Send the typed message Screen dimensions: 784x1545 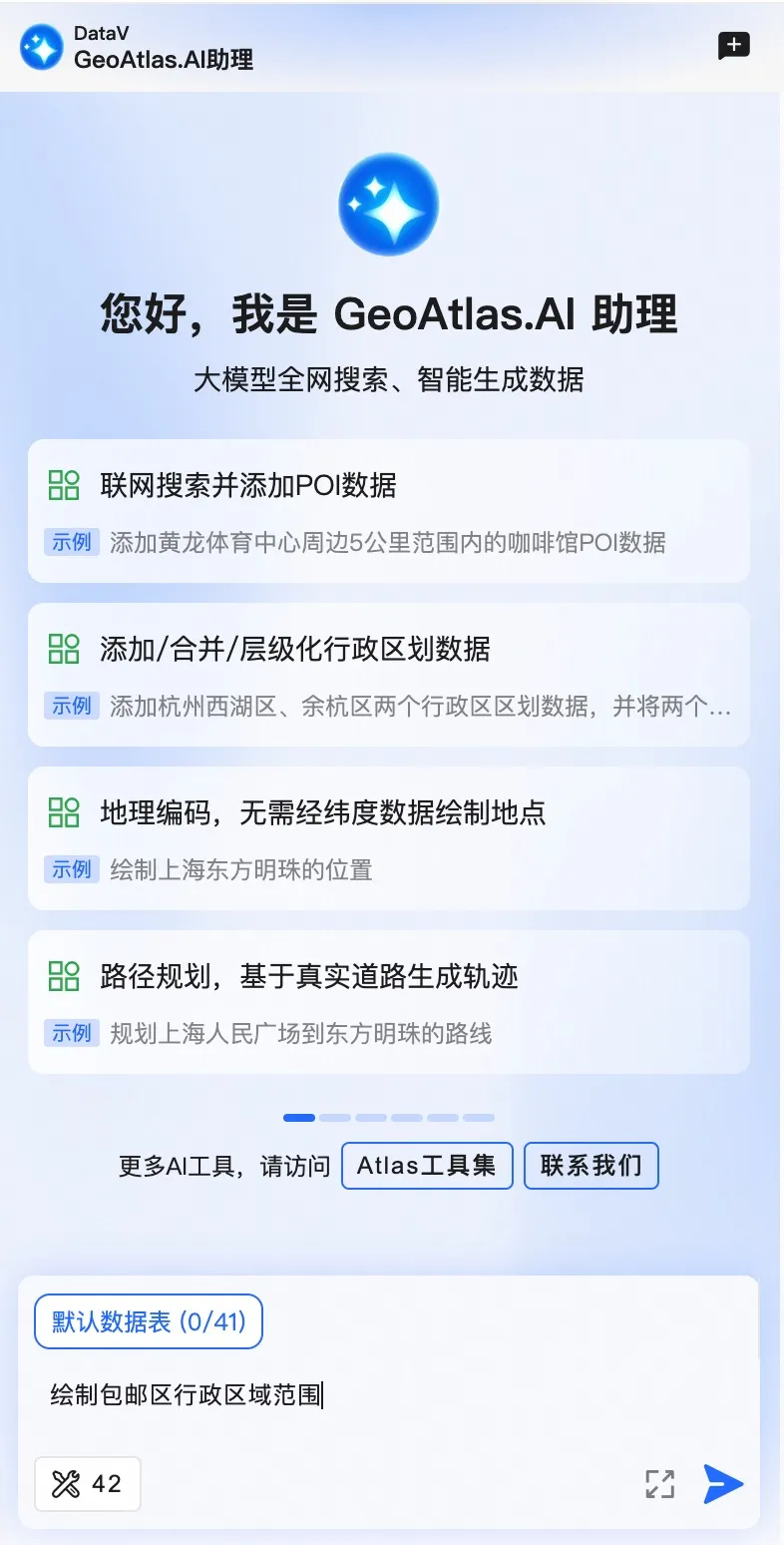click(x=723, y=1484)
